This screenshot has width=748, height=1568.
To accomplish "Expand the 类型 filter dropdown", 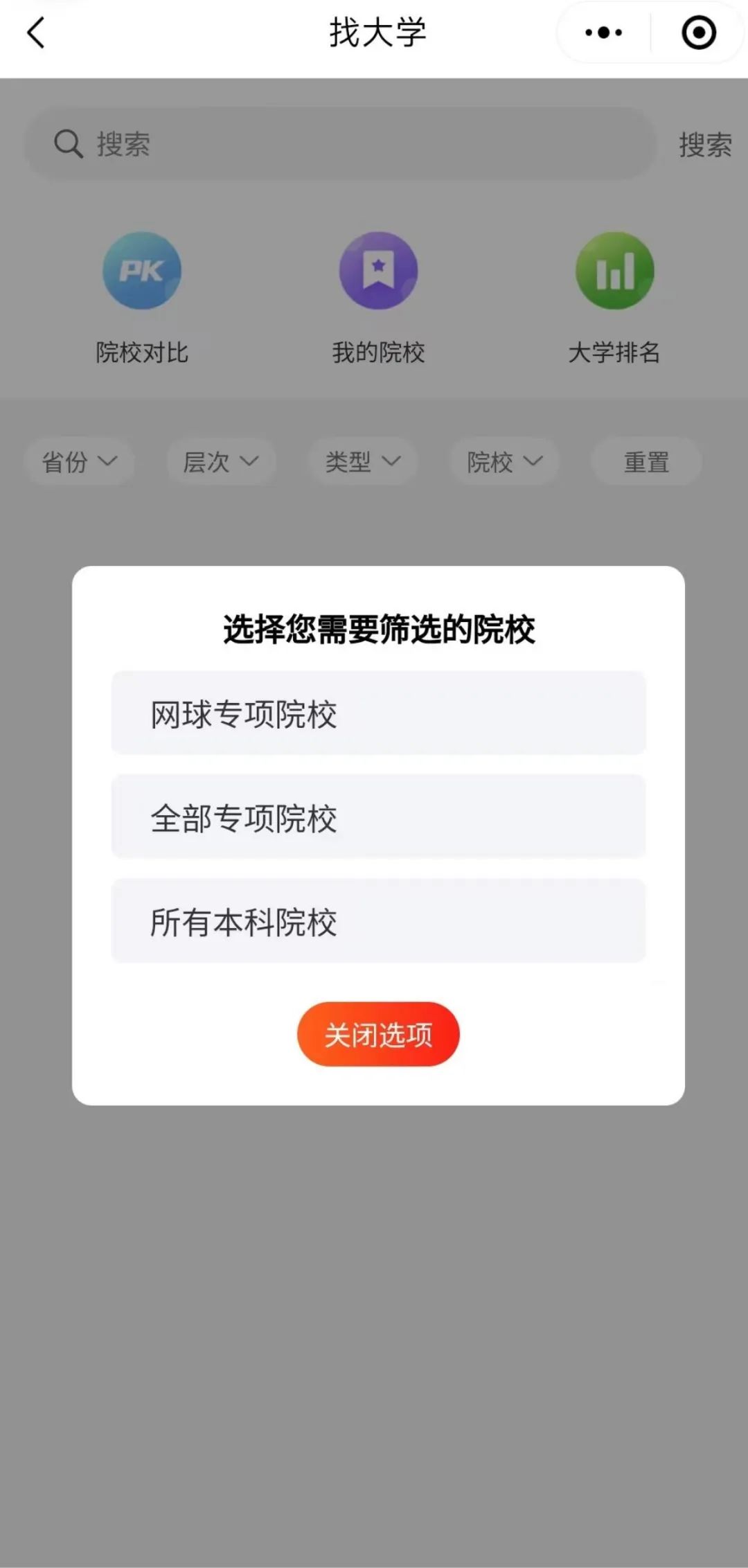I will (x=362, y=461).
